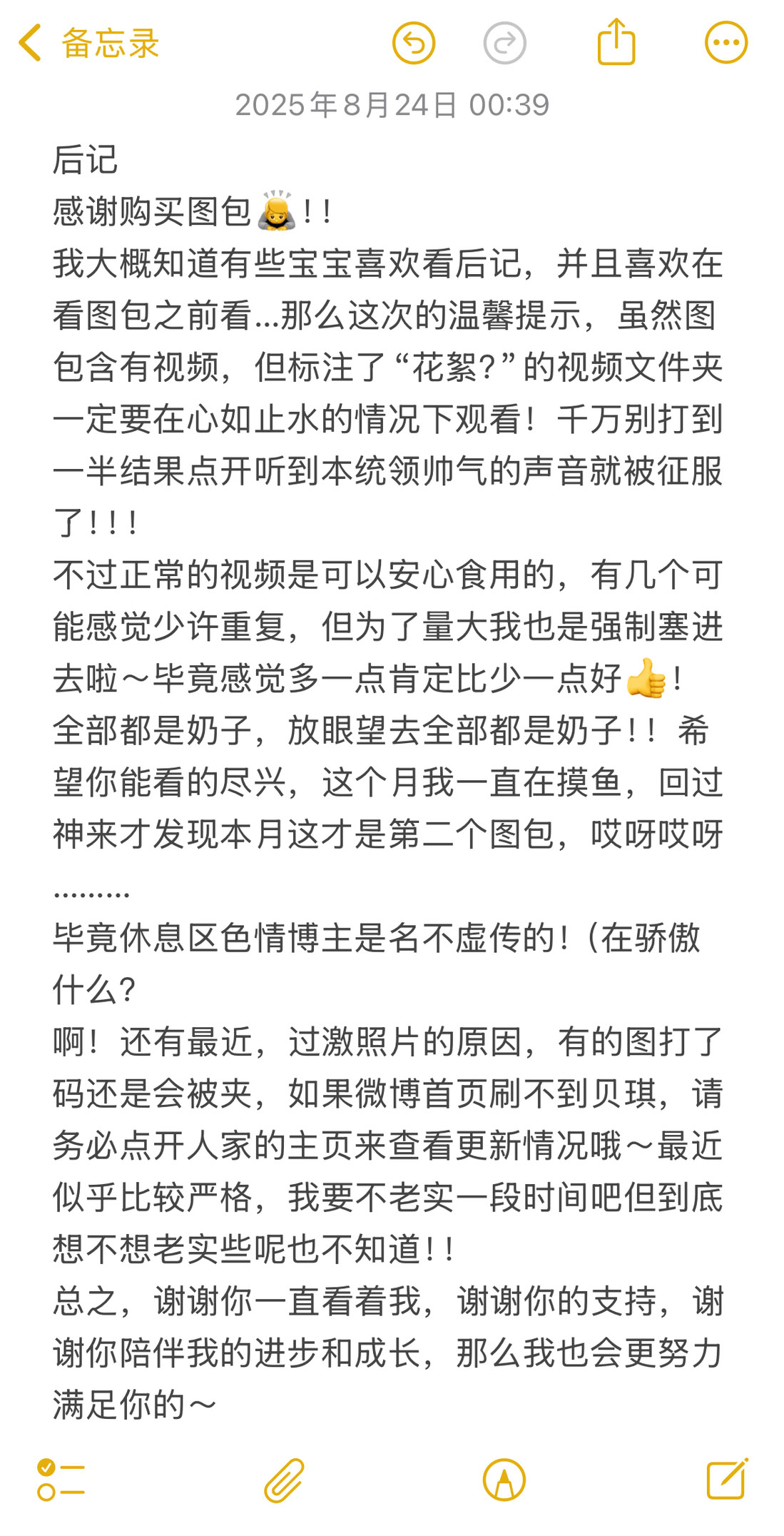Add a checklist to the note
The height and width of the screenshot is (1536, 784).
pos(61,1480)
